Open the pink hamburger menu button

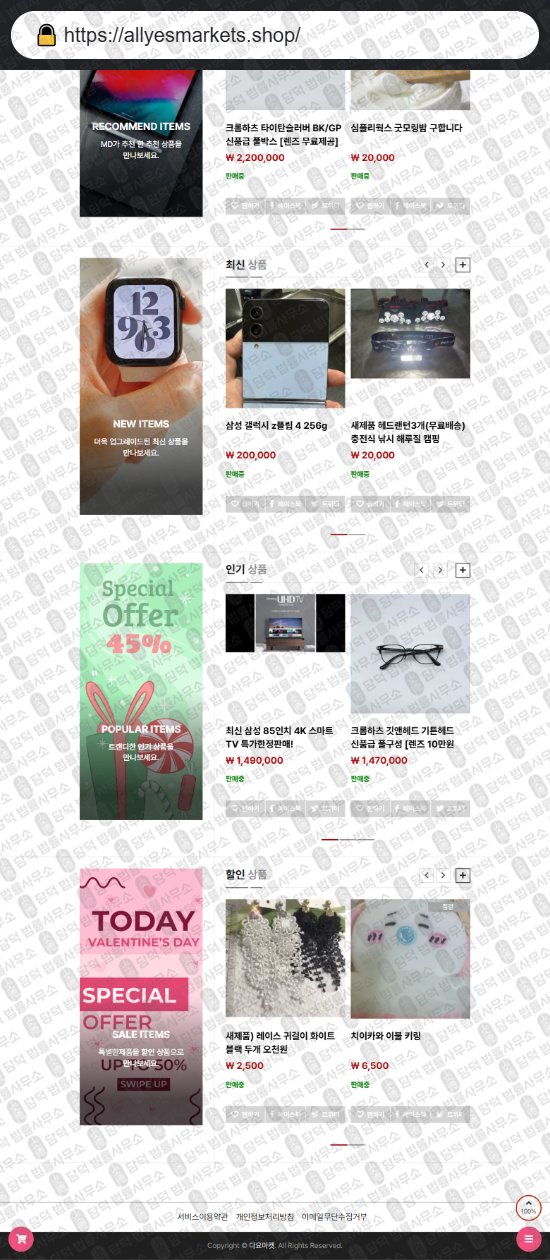click(529, 1239)
